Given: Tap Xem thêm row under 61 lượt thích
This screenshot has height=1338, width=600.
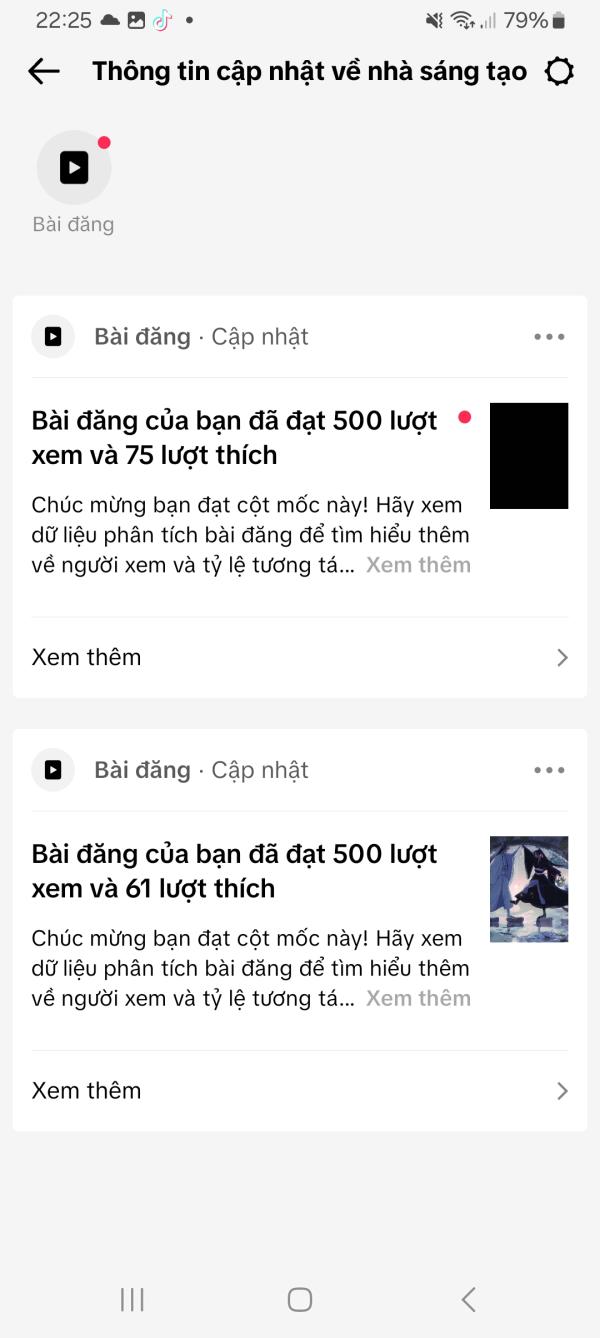Looking at the screenshot, I should click(300, 1090).
